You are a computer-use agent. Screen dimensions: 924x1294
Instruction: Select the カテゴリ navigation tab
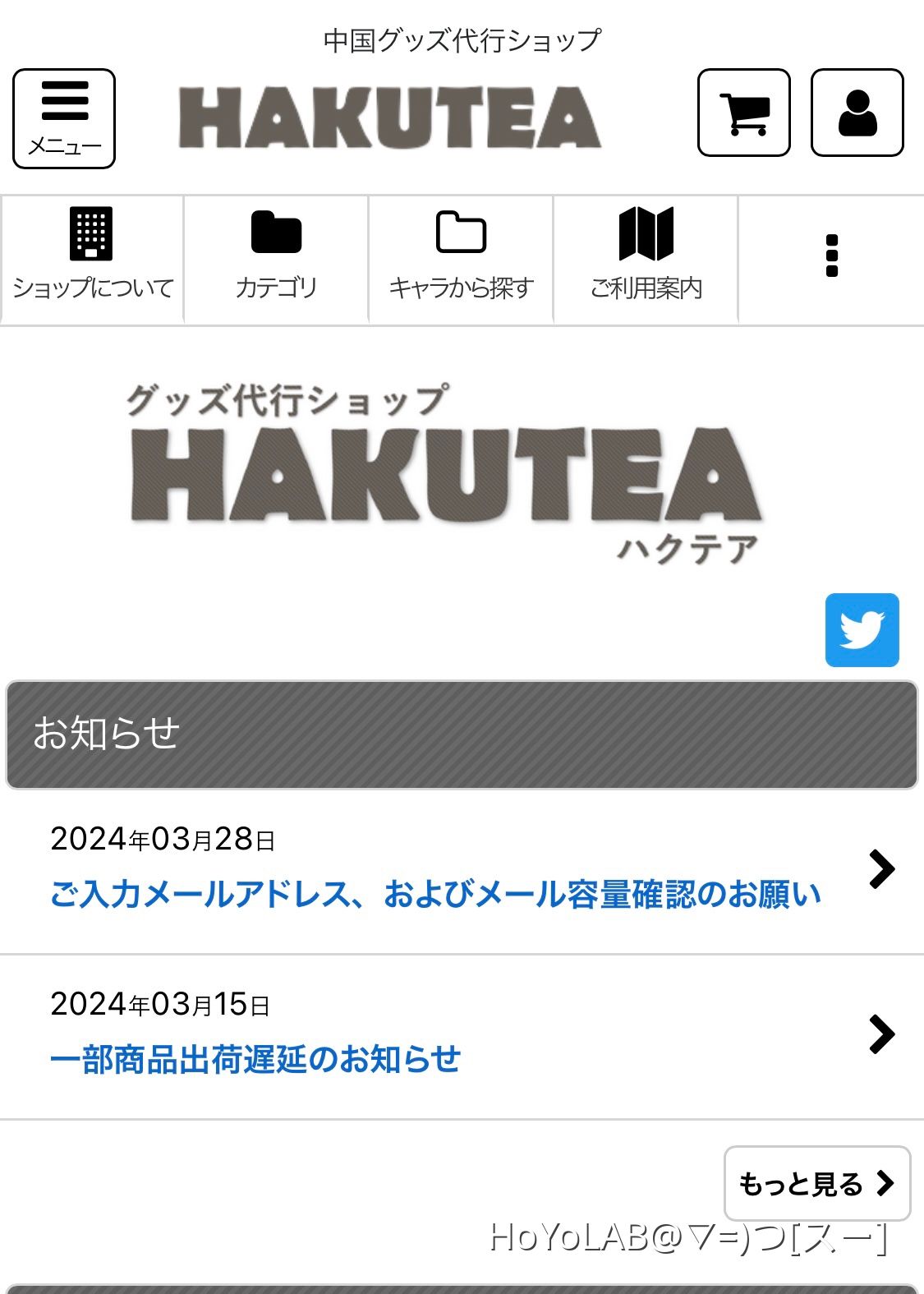pyautogui.click(x=277, y=256)
